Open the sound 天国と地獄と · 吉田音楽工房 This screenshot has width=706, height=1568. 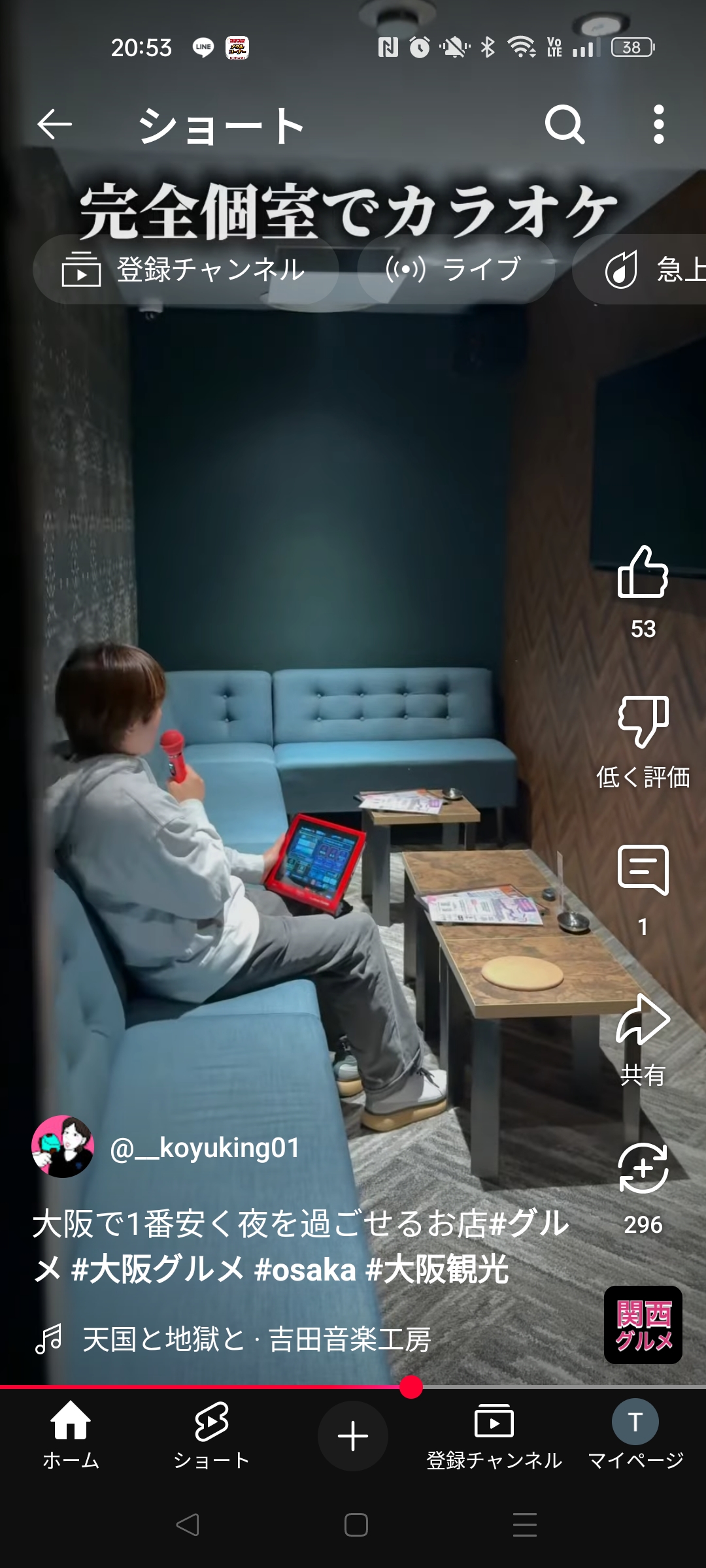point(256,1339)
